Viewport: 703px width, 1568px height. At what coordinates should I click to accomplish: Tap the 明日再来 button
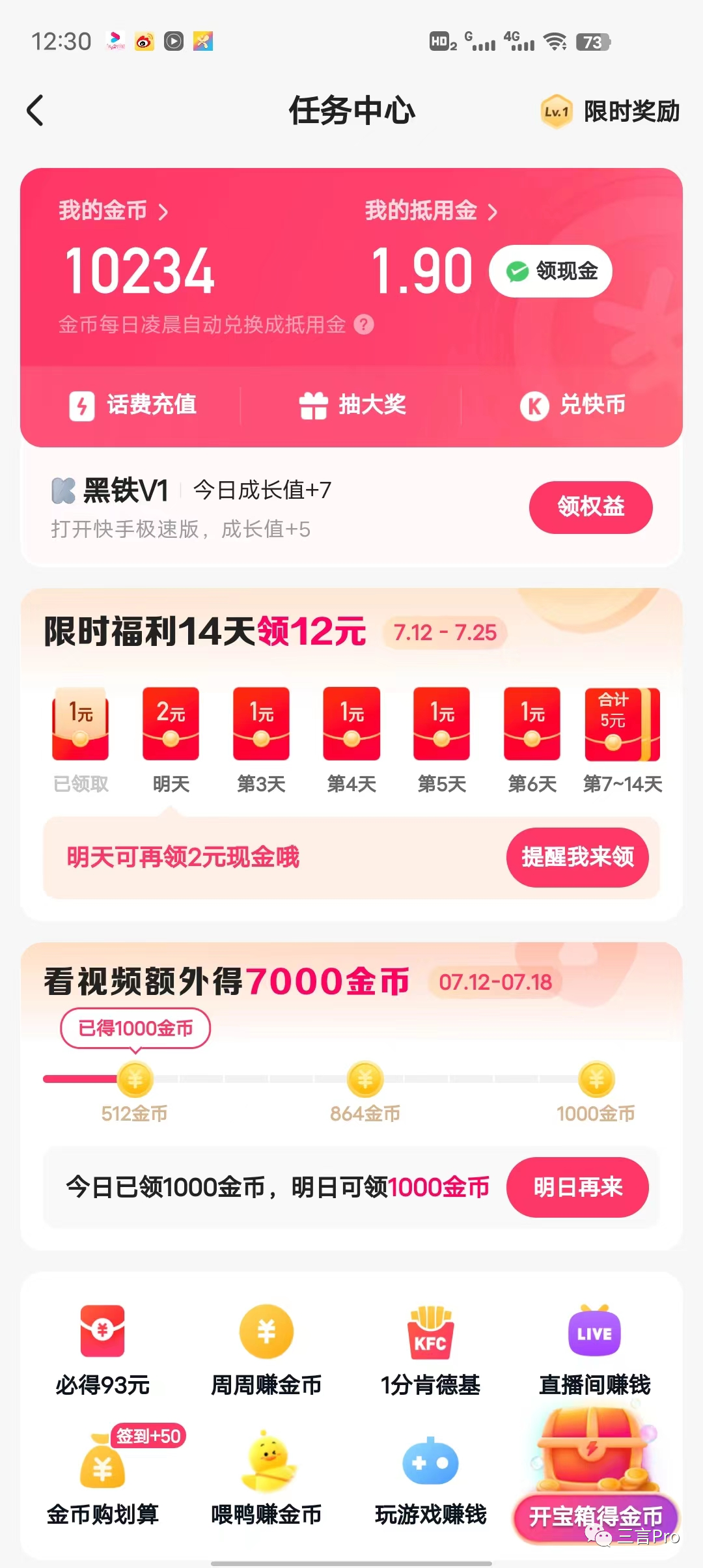(577, 1187)
